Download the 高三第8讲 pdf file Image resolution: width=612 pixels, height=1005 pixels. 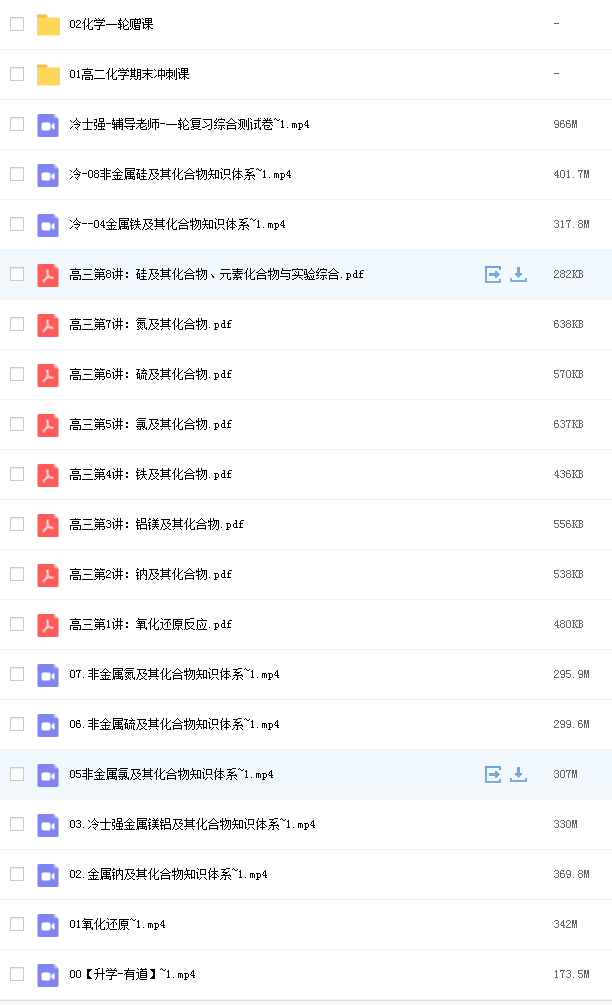pos(518,274)
